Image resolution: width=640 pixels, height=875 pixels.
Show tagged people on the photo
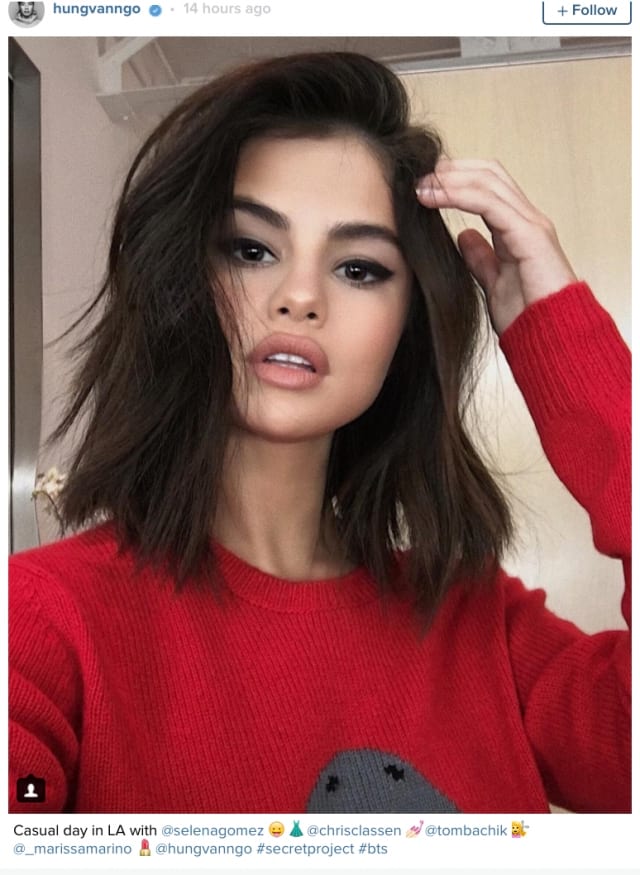pyautogui.click(x=31, y=790)
